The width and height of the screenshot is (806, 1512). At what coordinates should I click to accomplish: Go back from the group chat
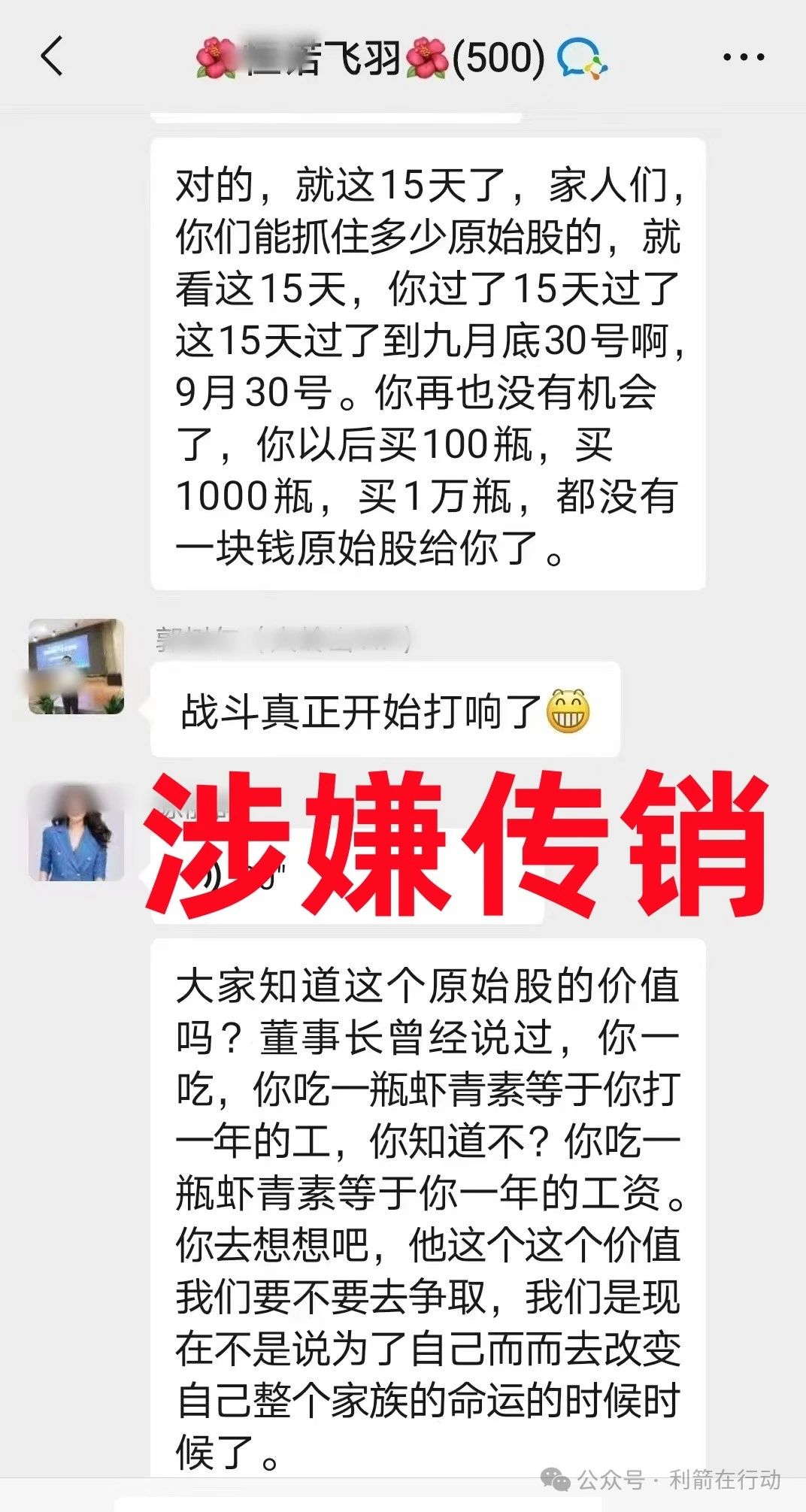click(x=51, y=56)
